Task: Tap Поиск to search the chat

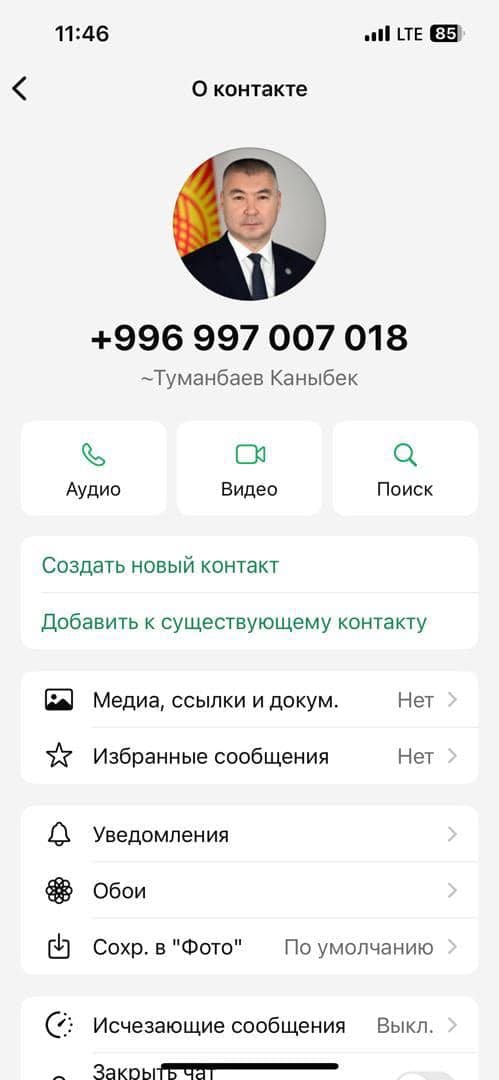Action: (405, 468)
